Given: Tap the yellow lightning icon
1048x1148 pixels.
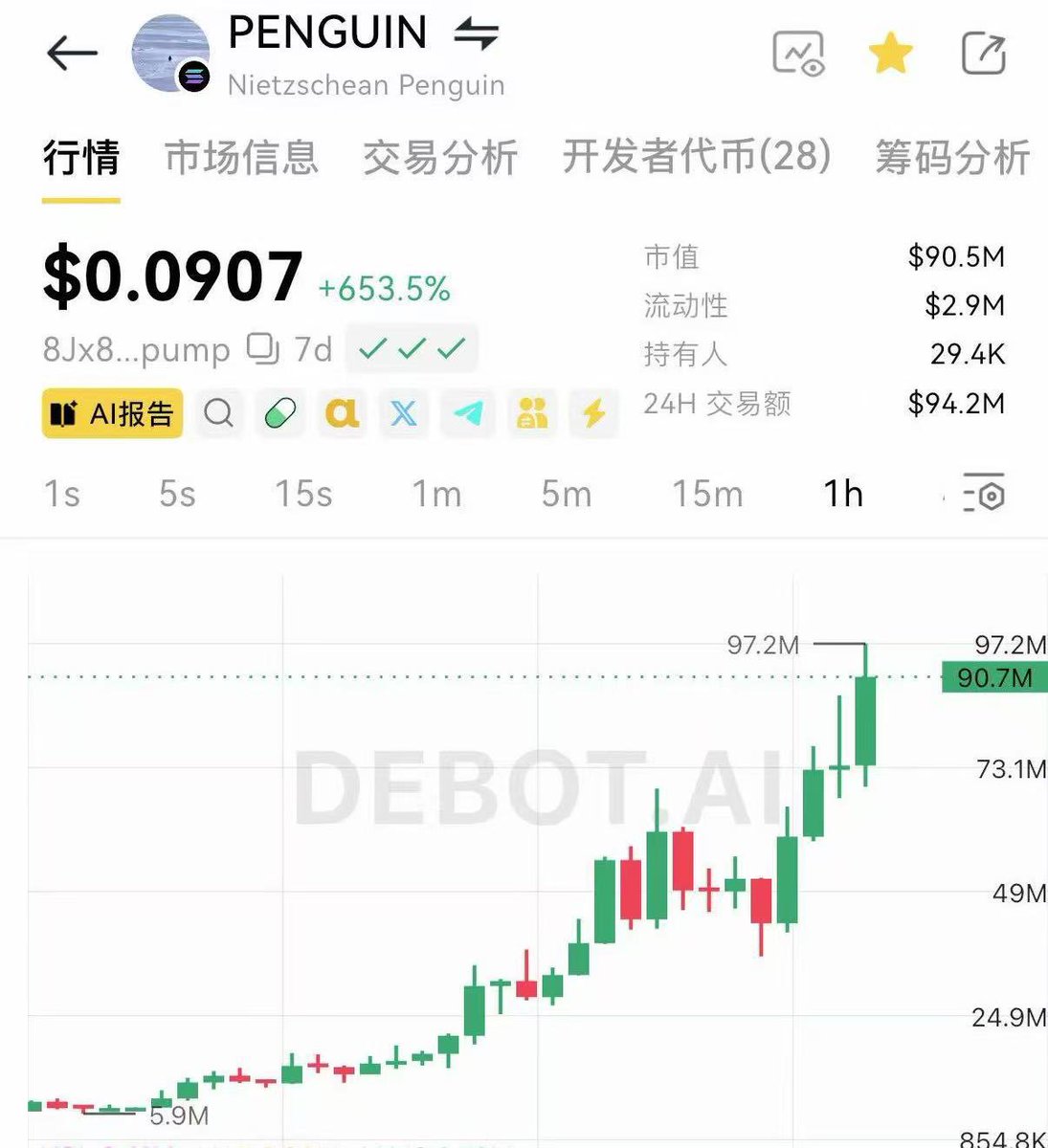Looking at the screenshot, I should 594,413.
